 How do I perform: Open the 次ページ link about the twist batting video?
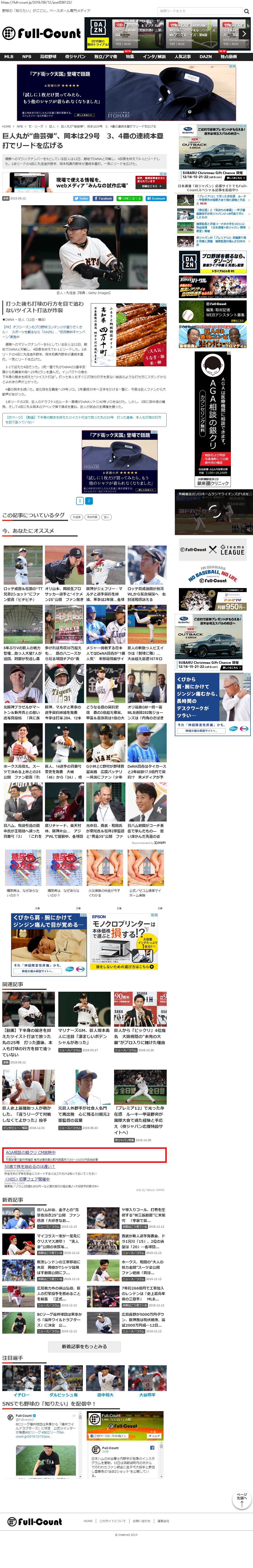tap(84, 419)
